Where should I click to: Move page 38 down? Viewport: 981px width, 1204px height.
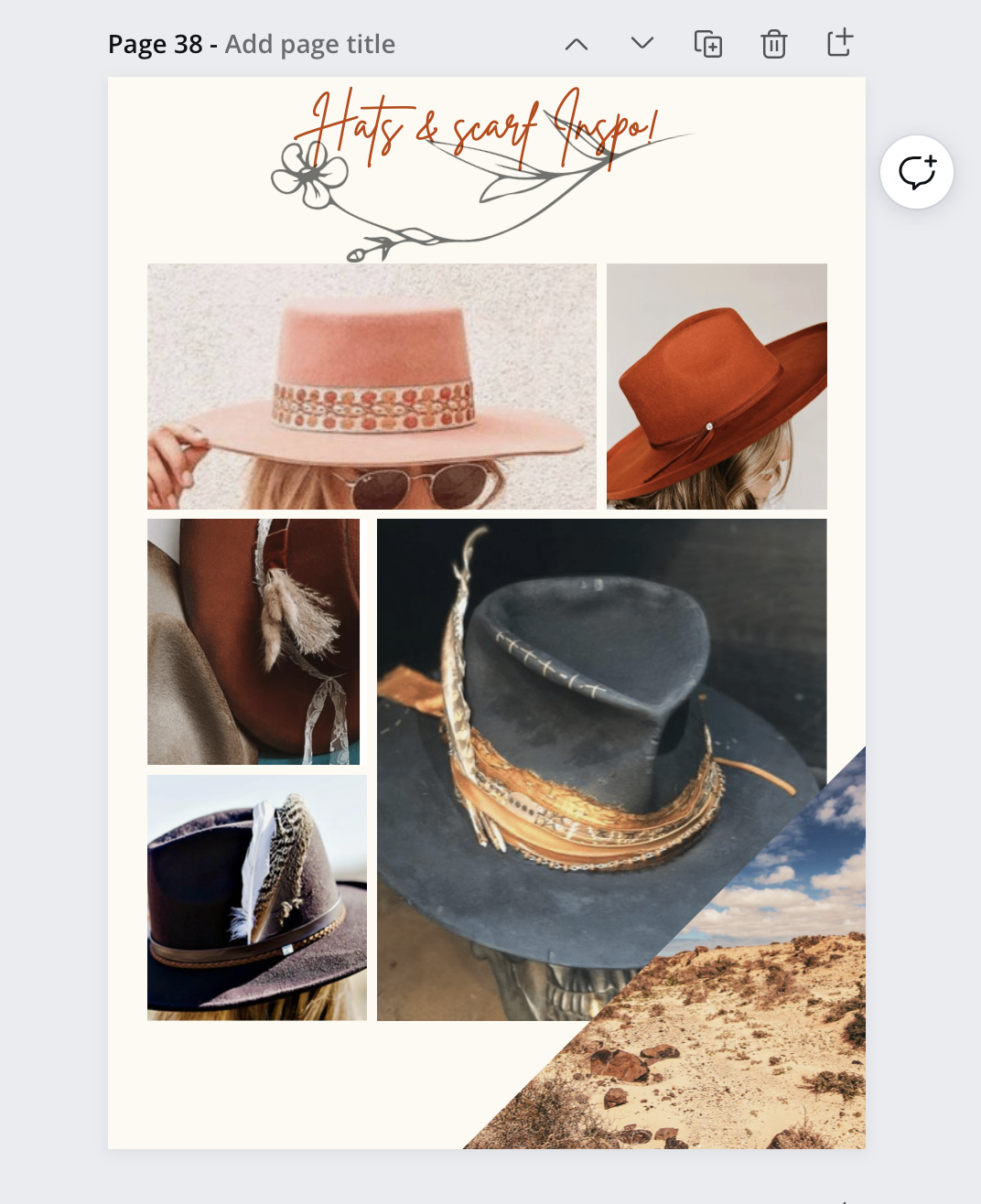coord(642,43)
